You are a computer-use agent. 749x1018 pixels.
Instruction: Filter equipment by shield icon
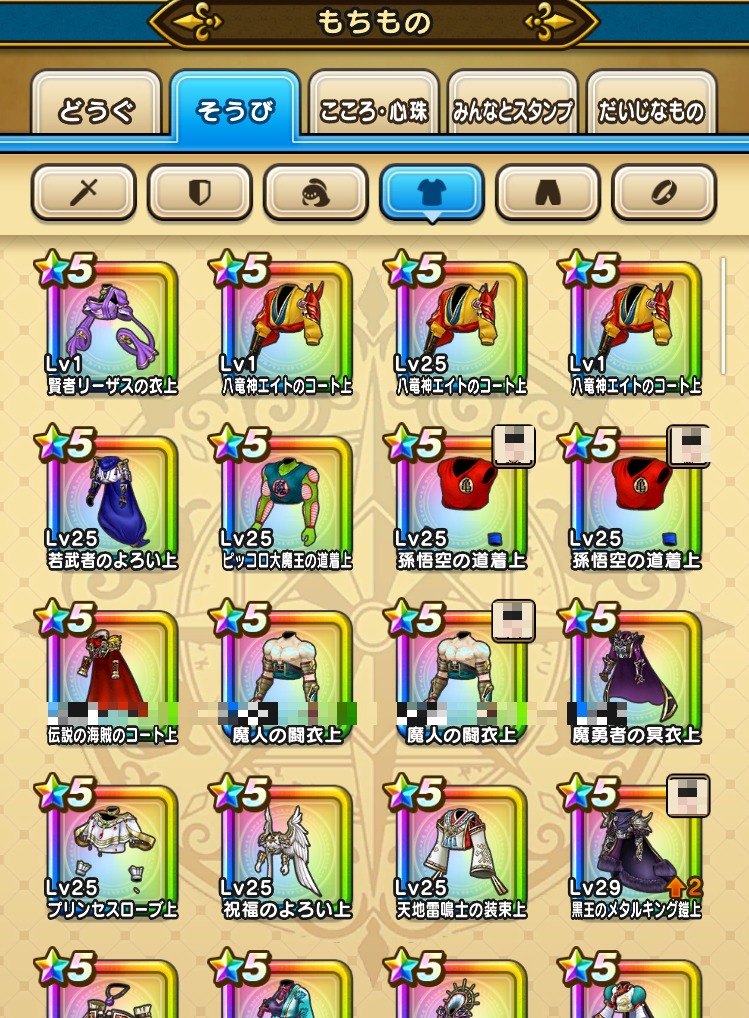199,192
